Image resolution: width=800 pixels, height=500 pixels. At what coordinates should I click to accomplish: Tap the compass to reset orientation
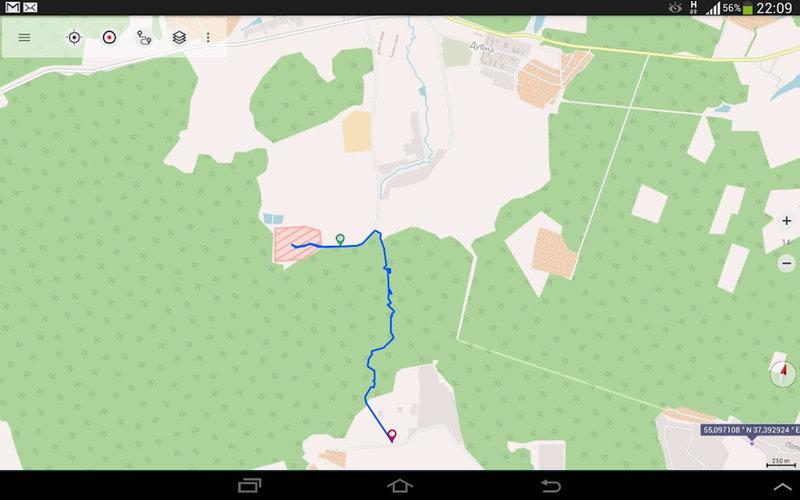[783, 372]
